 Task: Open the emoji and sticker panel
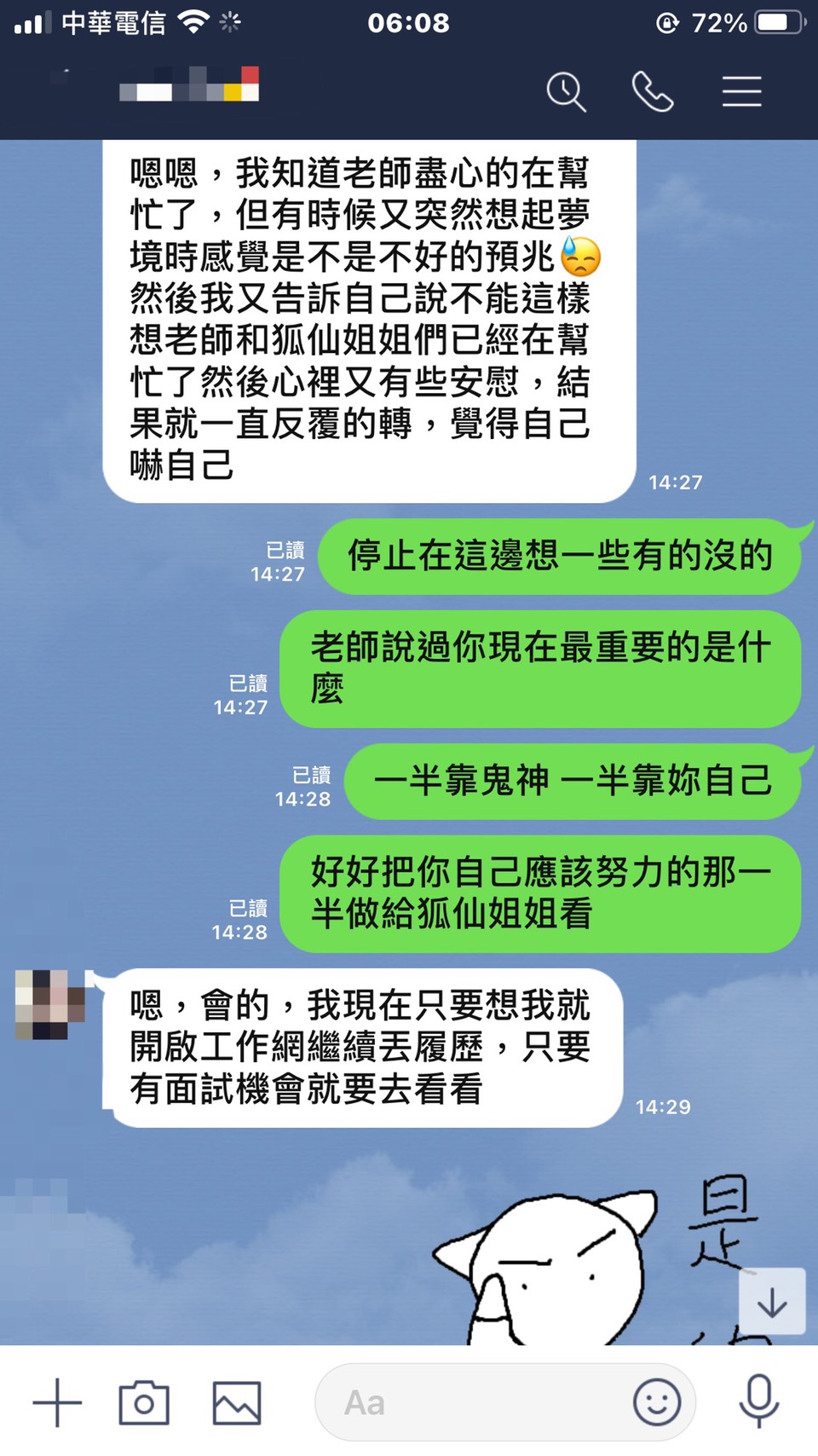pos(656,1402)
